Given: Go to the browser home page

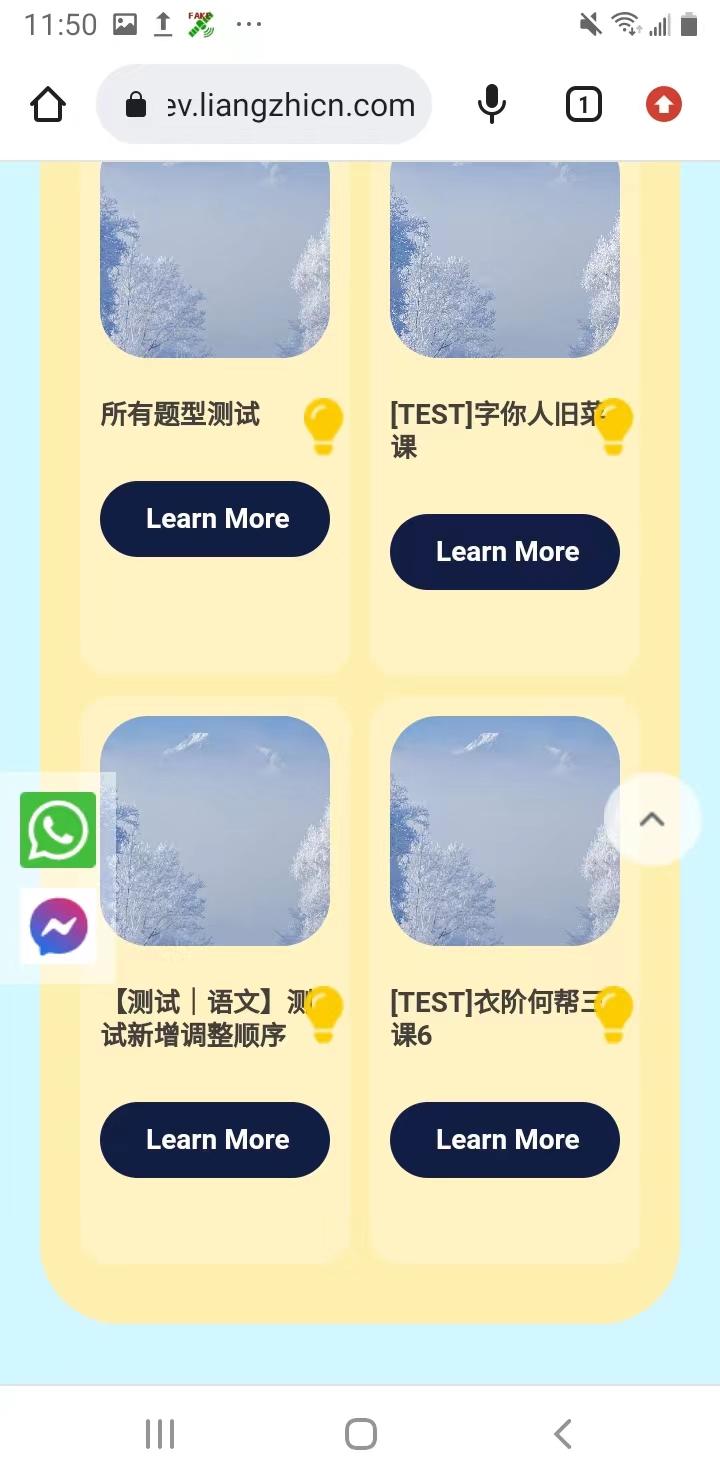Looking at the screenshot, I should (48, 105).
